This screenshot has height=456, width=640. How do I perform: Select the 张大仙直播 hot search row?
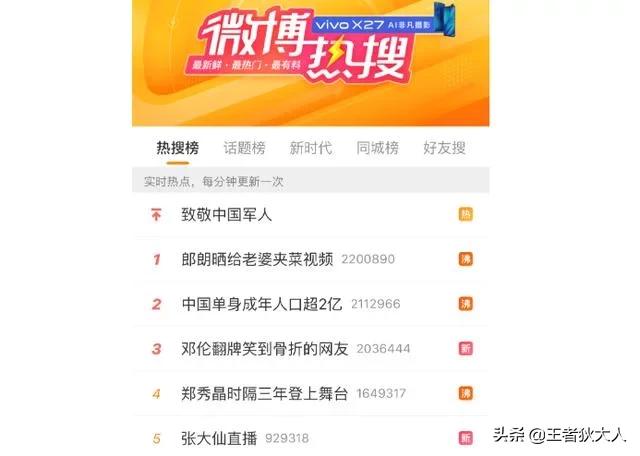pyautogui.click(x=217, y=438)
